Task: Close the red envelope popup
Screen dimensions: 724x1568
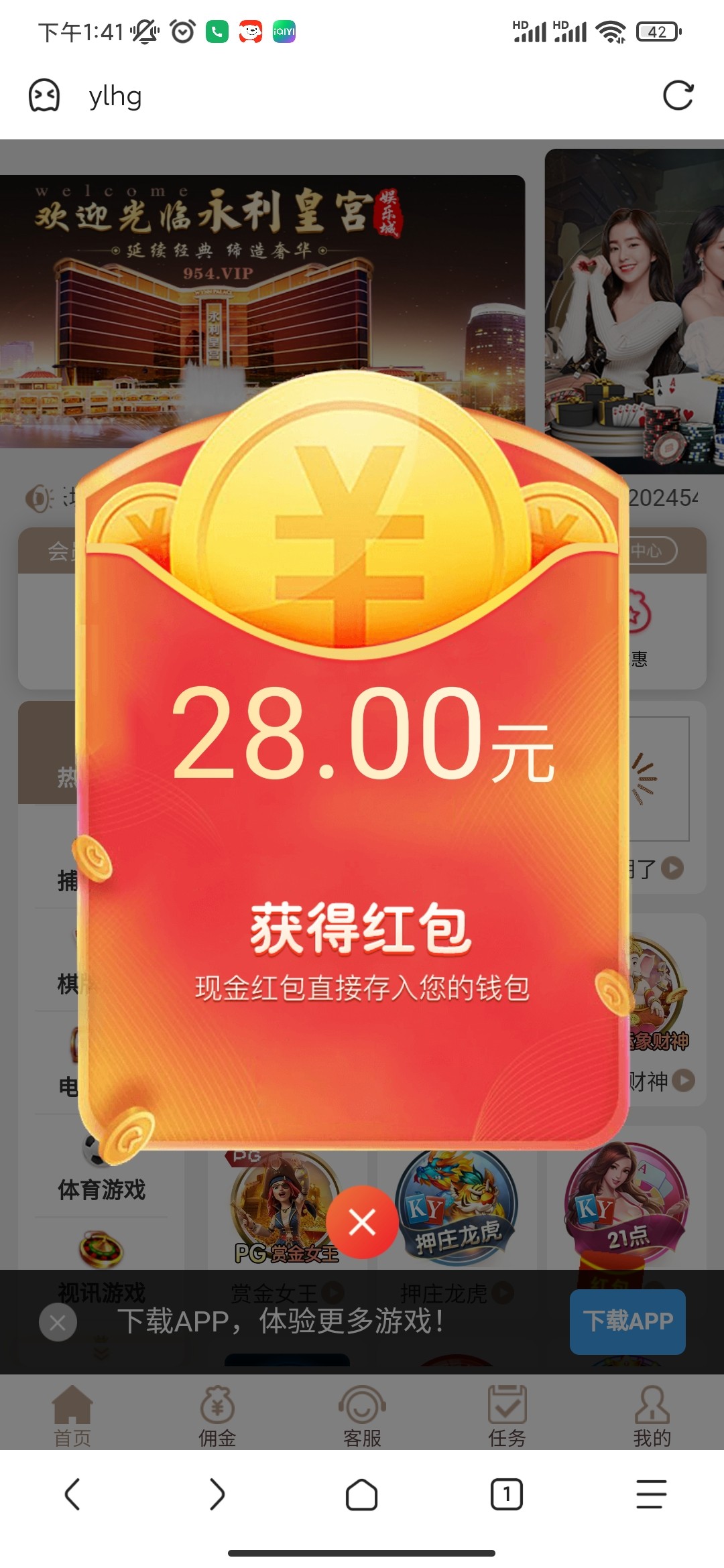Action: pos(362,1222)
